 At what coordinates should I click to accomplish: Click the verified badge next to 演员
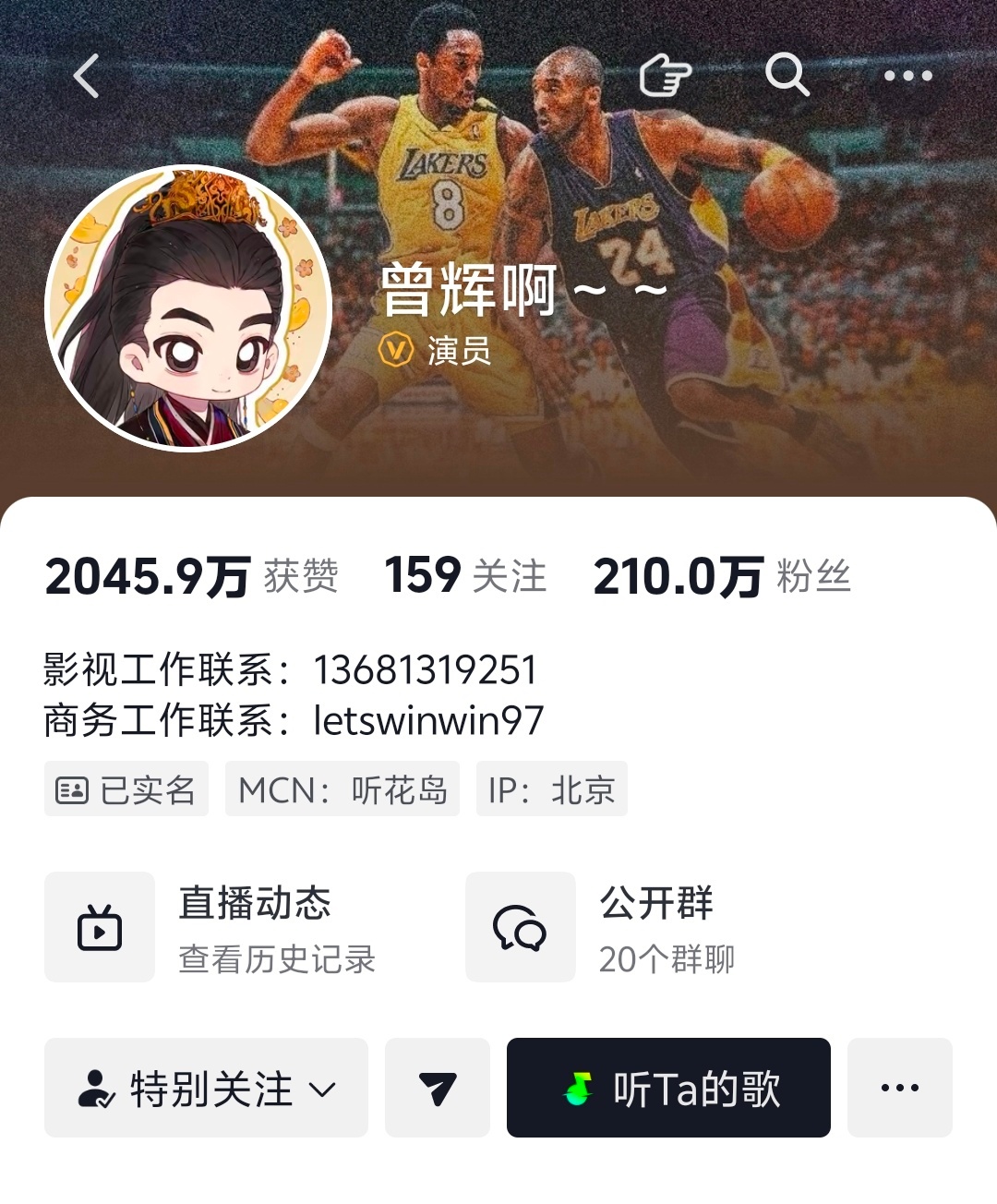(396, 350)
